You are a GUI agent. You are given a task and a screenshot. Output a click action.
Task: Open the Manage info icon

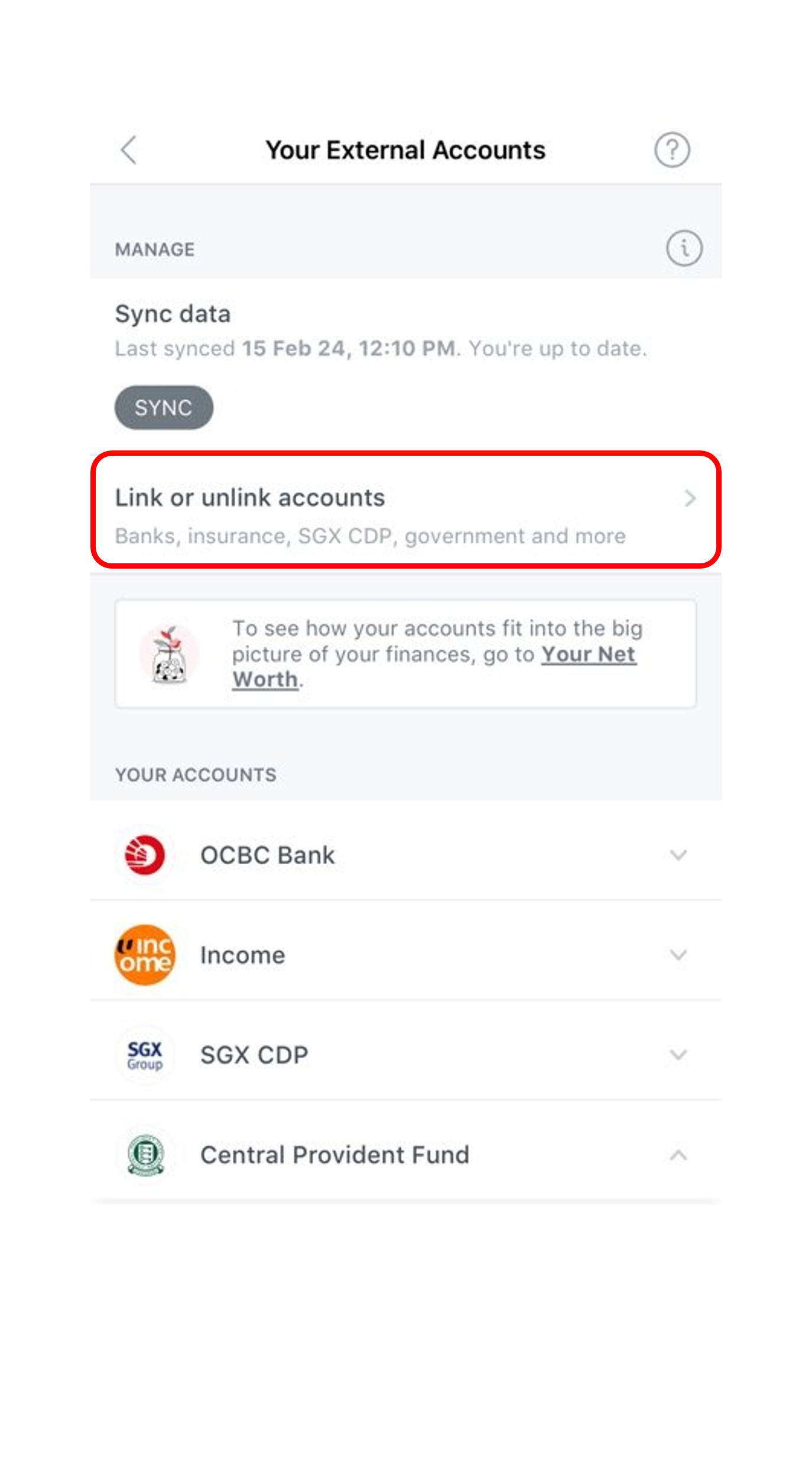tap(684, 248)
